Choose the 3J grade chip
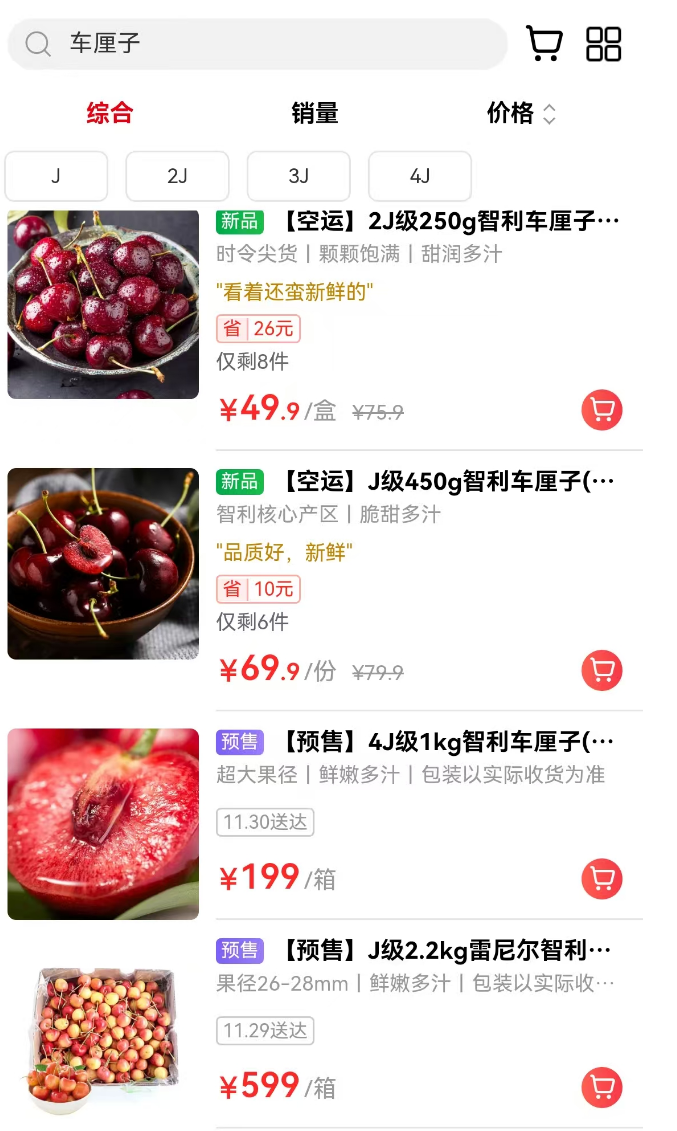Screen dimensions: 677x1131 click(x=298, y=176)
